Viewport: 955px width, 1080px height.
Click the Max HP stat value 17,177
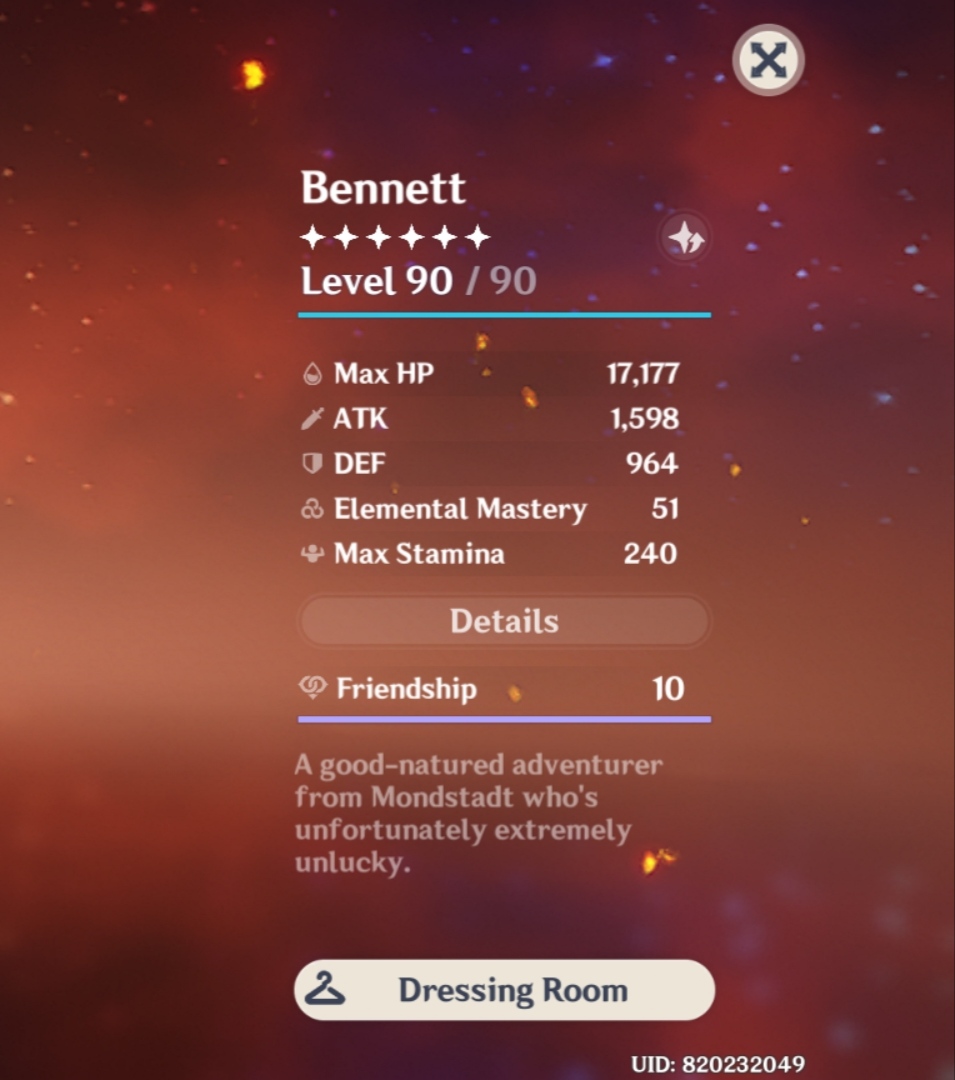click(644, 373)
